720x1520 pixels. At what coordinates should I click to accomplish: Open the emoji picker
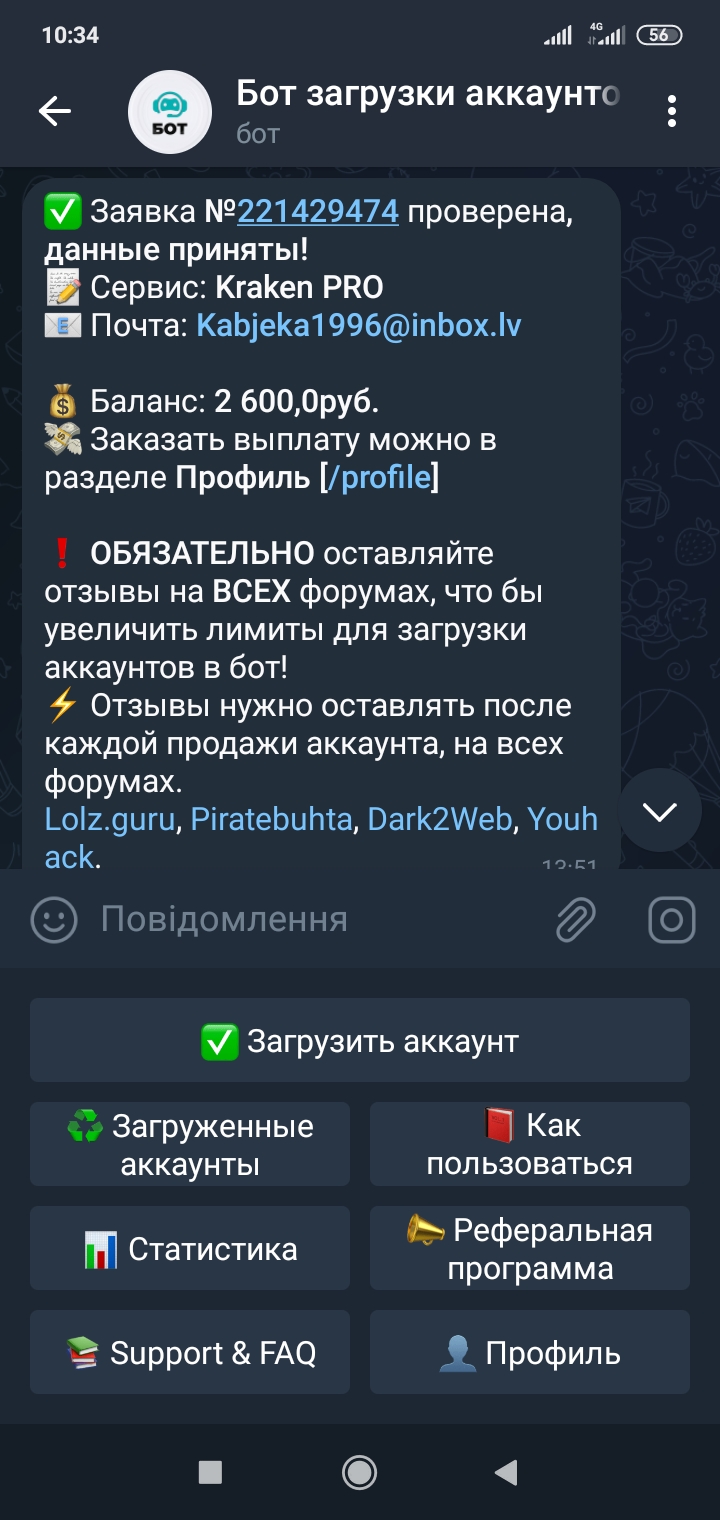[x=54, y=919]
